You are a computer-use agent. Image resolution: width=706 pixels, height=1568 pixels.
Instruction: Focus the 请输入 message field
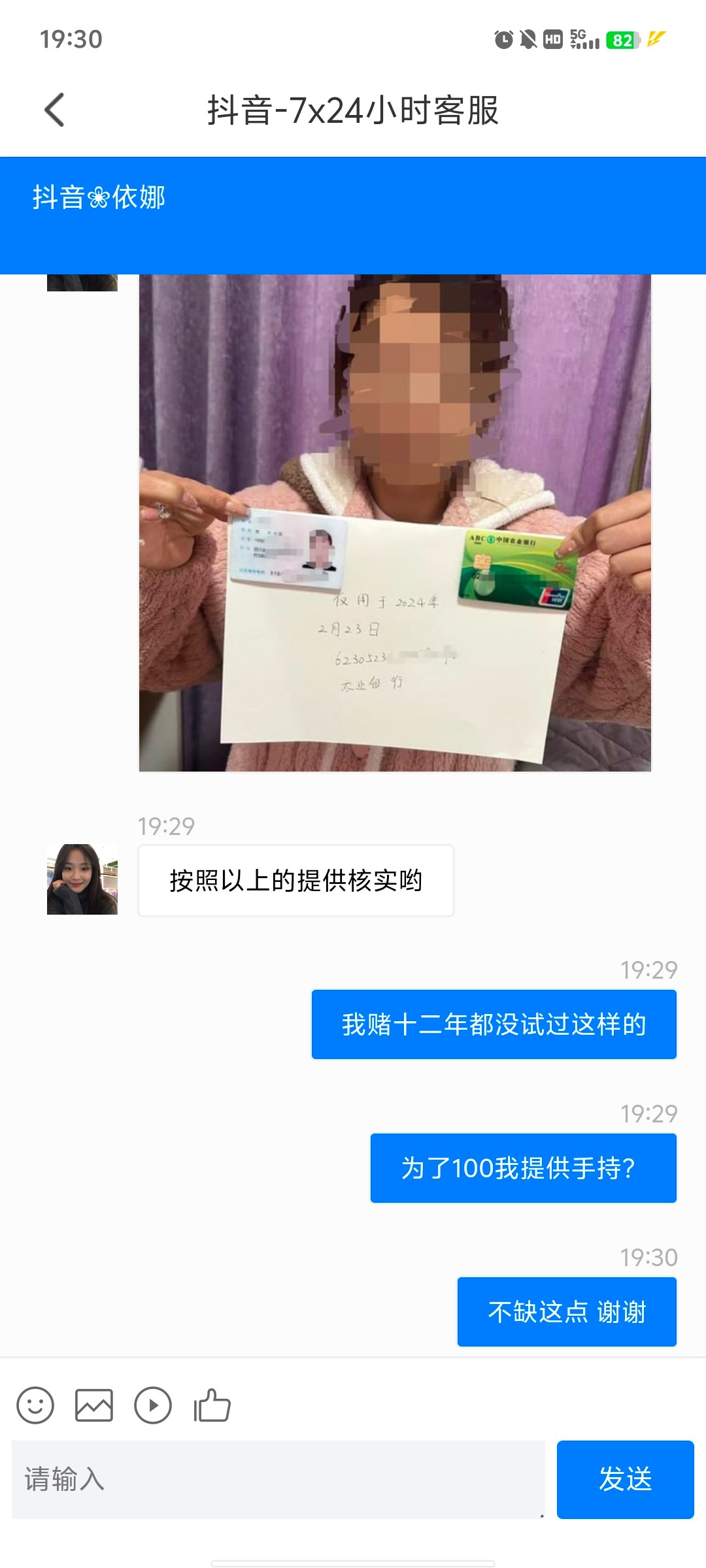coord(278,1479)
